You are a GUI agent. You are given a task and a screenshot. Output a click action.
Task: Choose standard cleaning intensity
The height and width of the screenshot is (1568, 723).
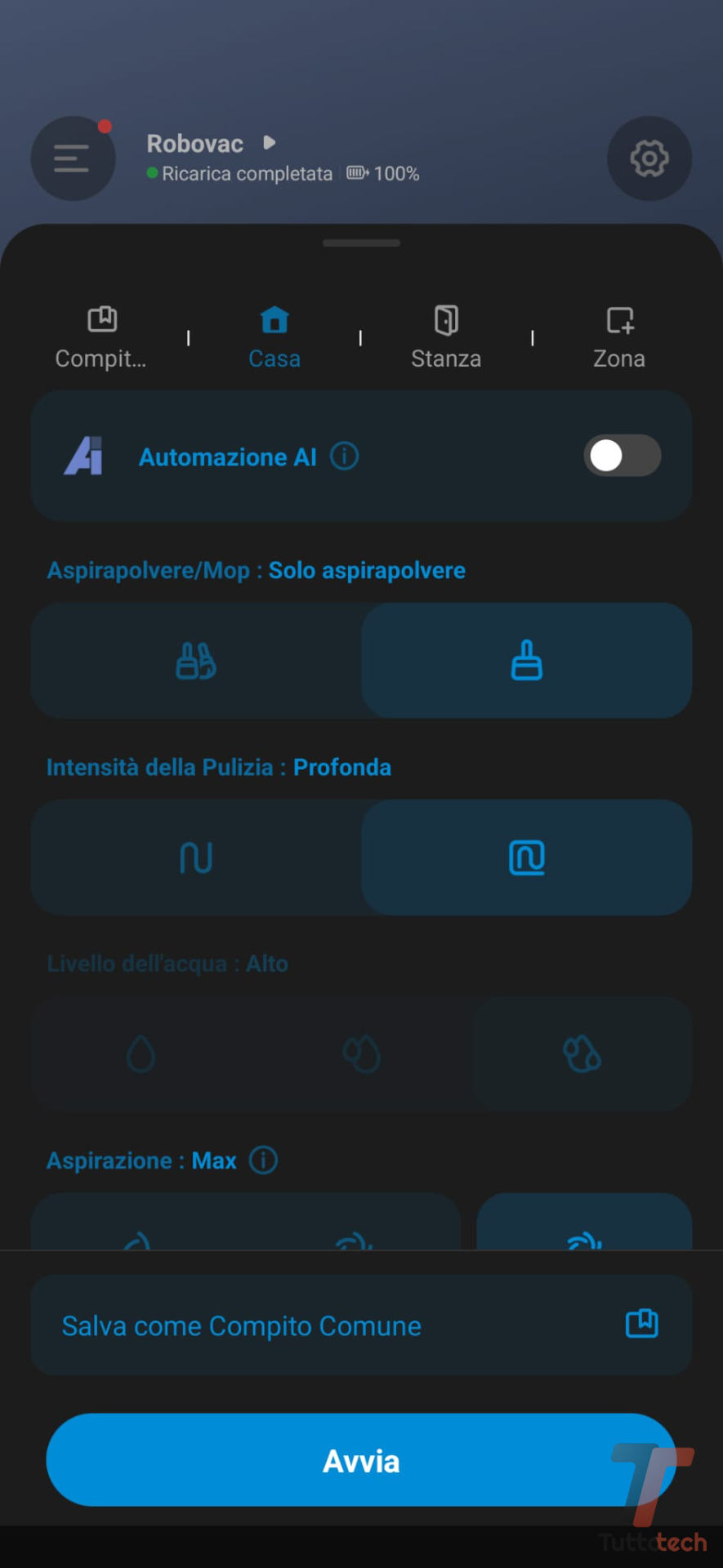tap(196, 857)
